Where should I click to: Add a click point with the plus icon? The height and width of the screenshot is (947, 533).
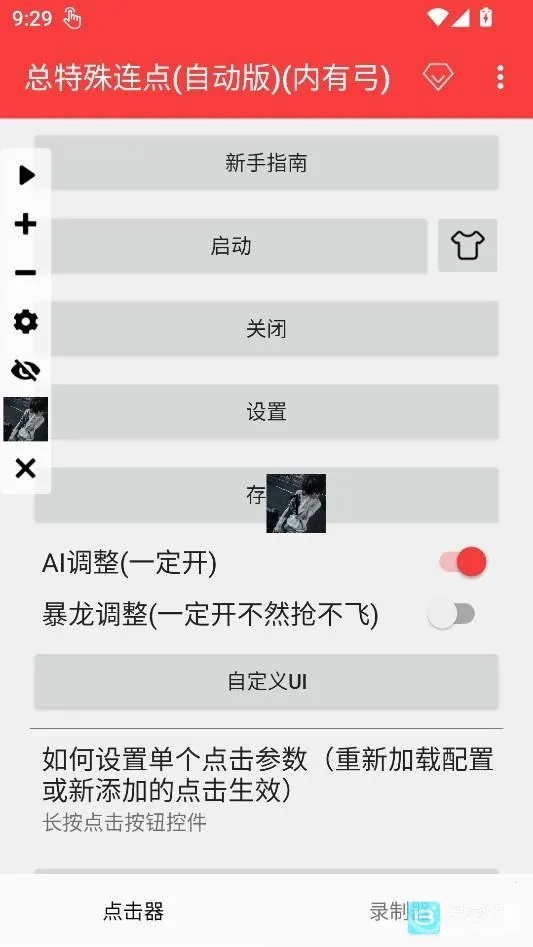(x=25, y=224)
